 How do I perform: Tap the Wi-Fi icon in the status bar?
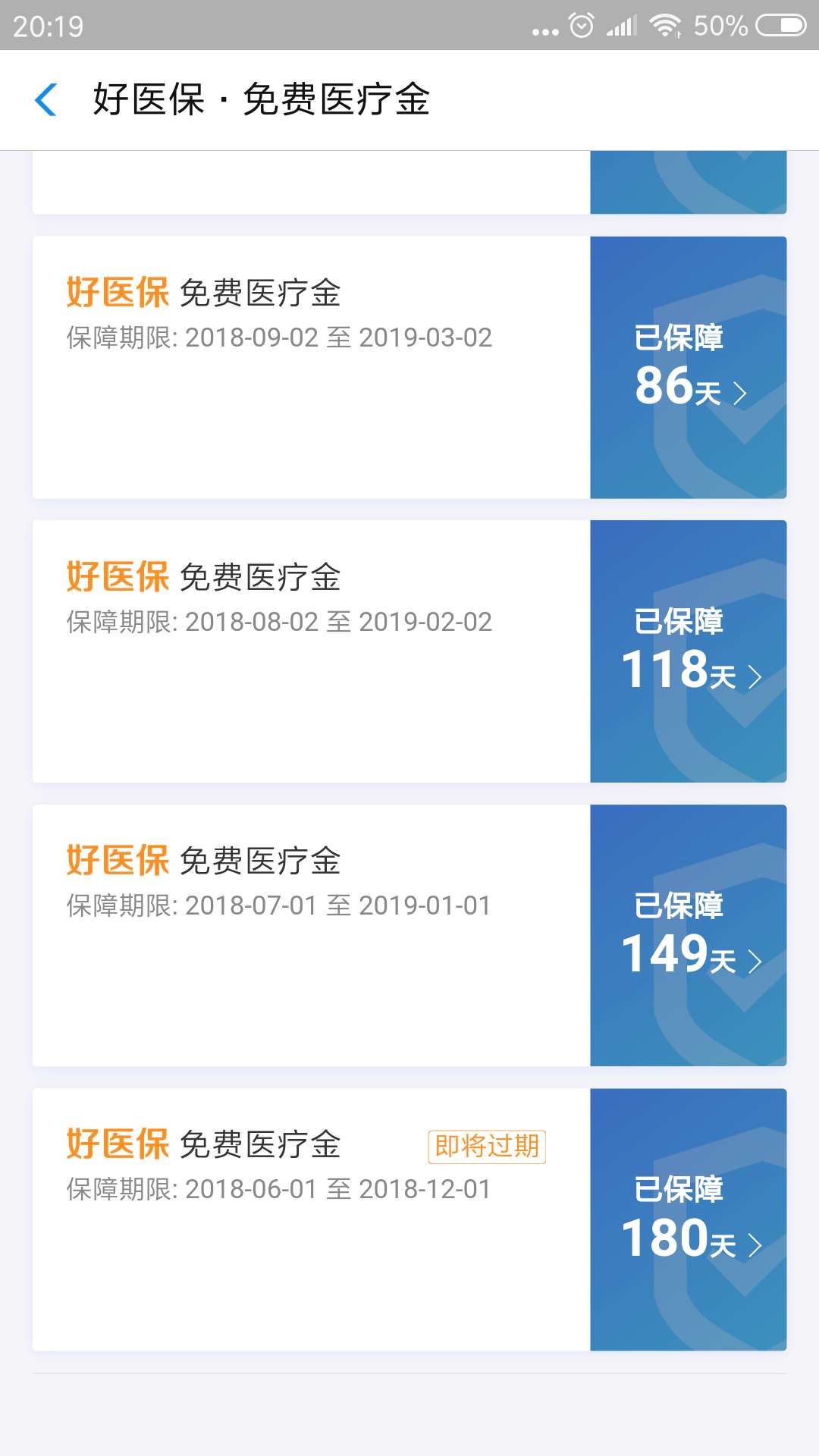[665, 25]
